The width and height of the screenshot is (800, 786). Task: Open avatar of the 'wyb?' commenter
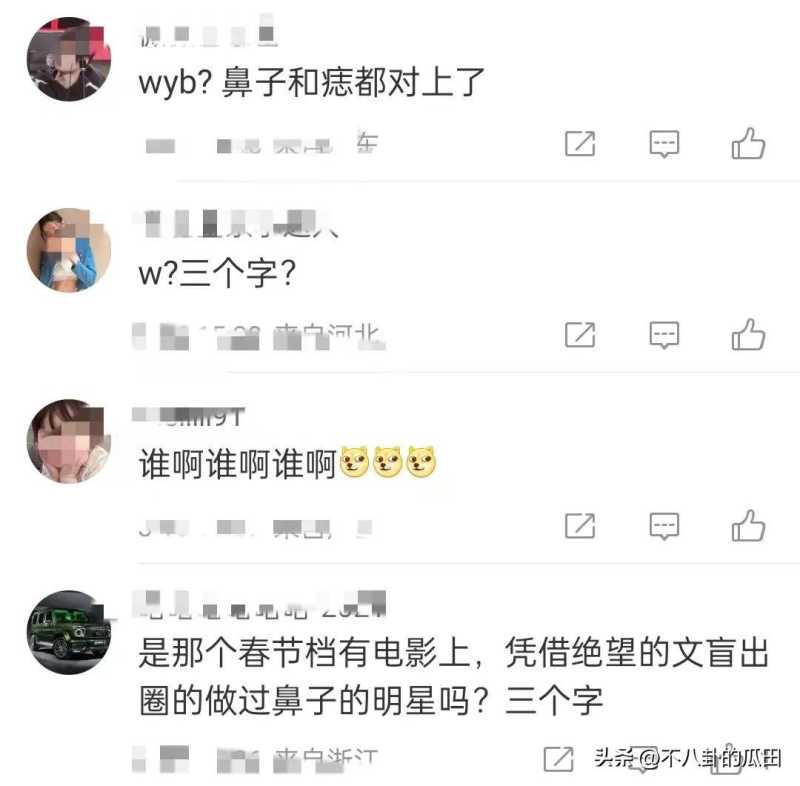[x=68, y=59]
